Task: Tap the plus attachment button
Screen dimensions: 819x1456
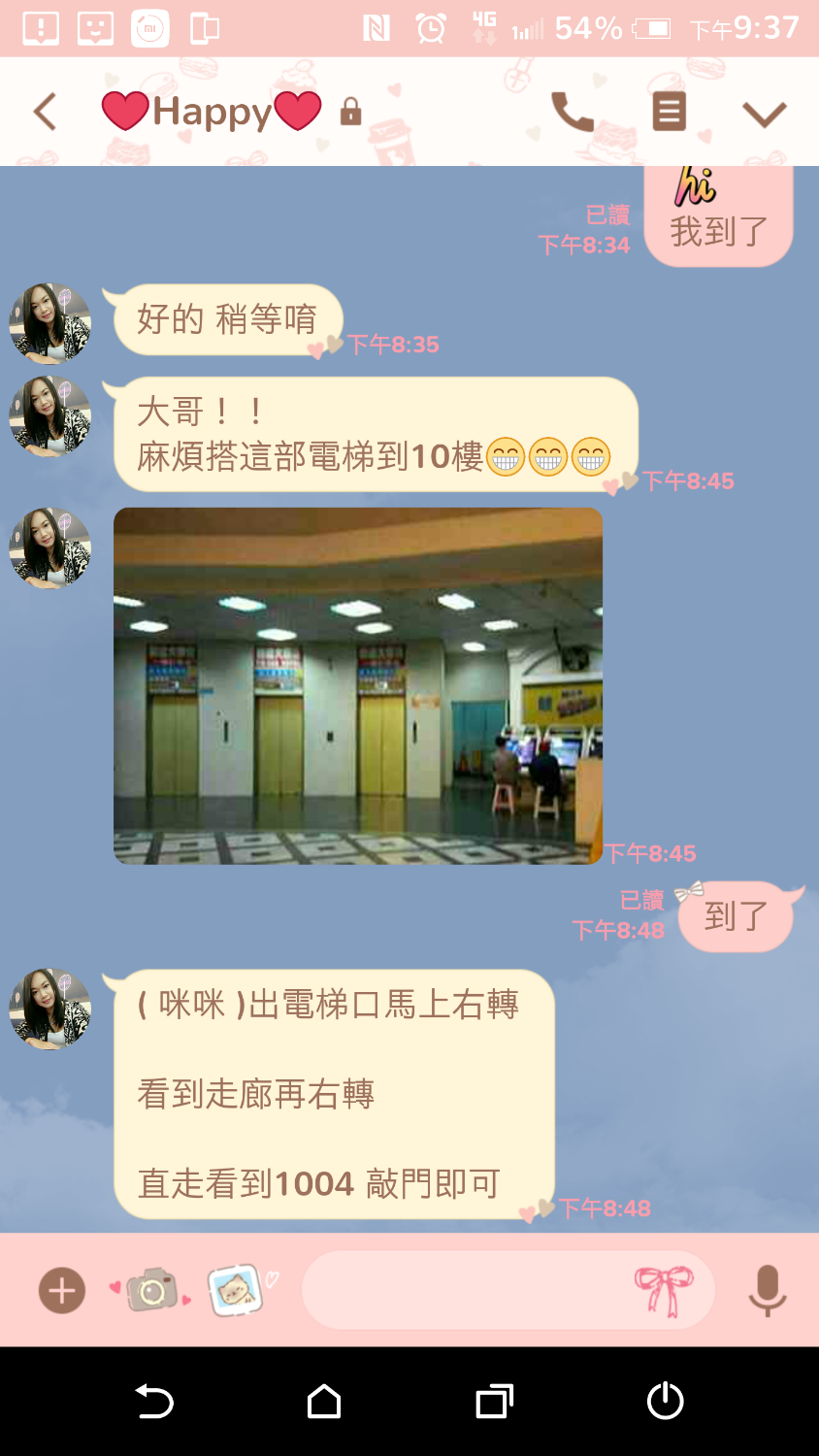Action: pos(62,1291)
